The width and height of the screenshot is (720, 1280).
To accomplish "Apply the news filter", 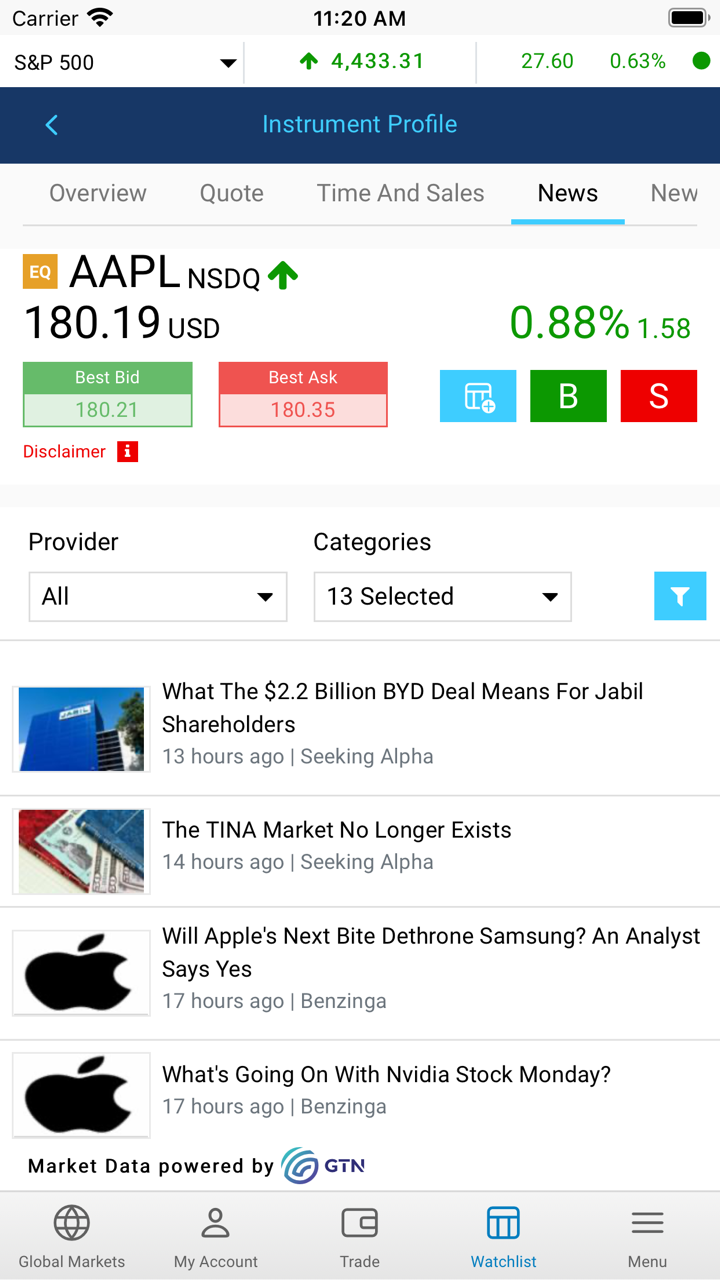I will (680, 596).
